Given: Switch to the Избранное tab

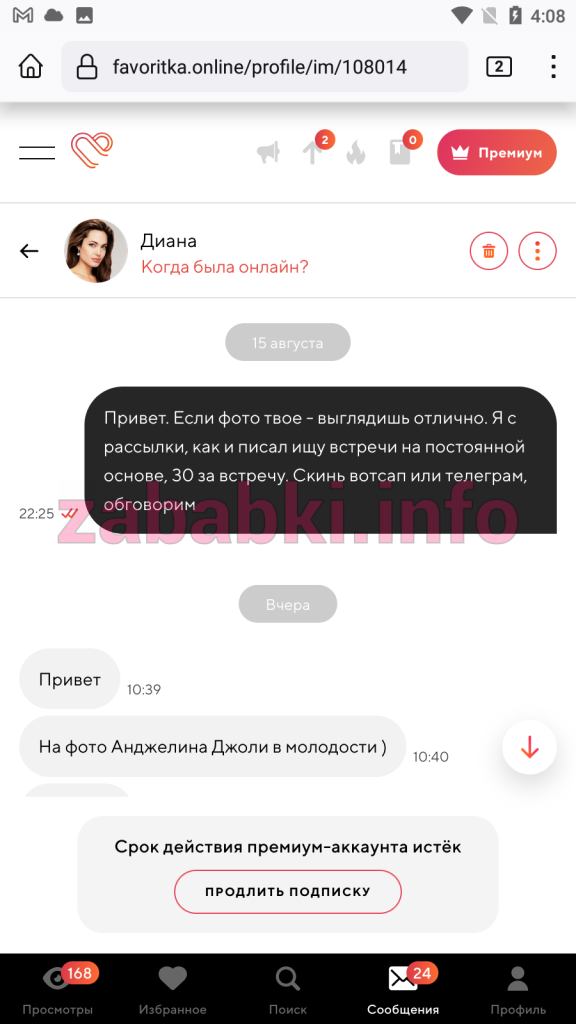Looking at the screenshot, I should coord(172,990).
